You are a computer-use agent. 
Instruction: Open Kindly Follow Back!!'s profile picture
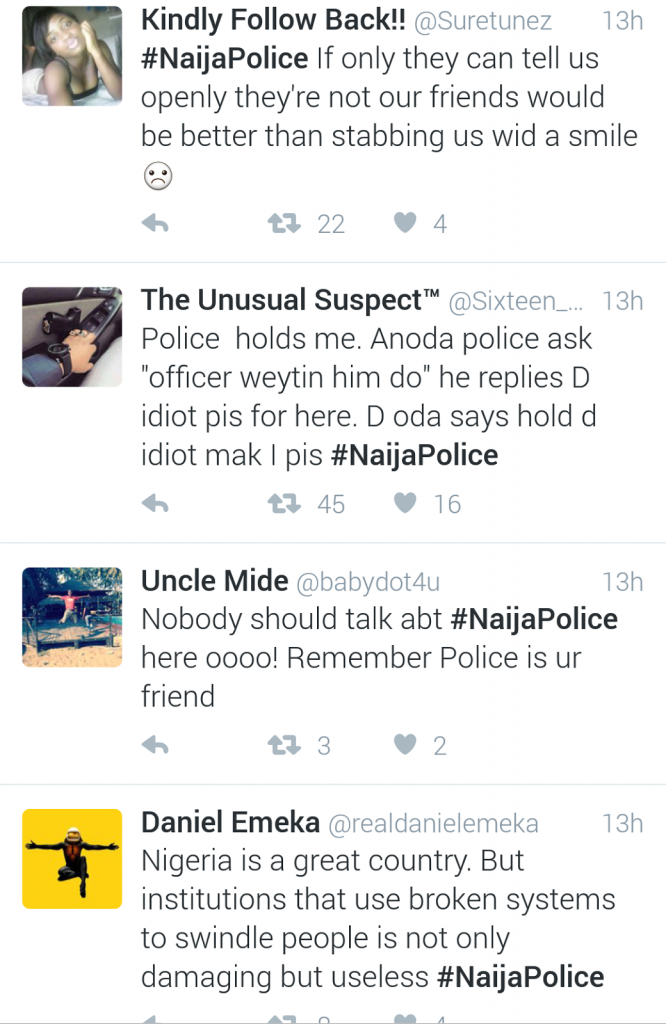coord(72,56)
